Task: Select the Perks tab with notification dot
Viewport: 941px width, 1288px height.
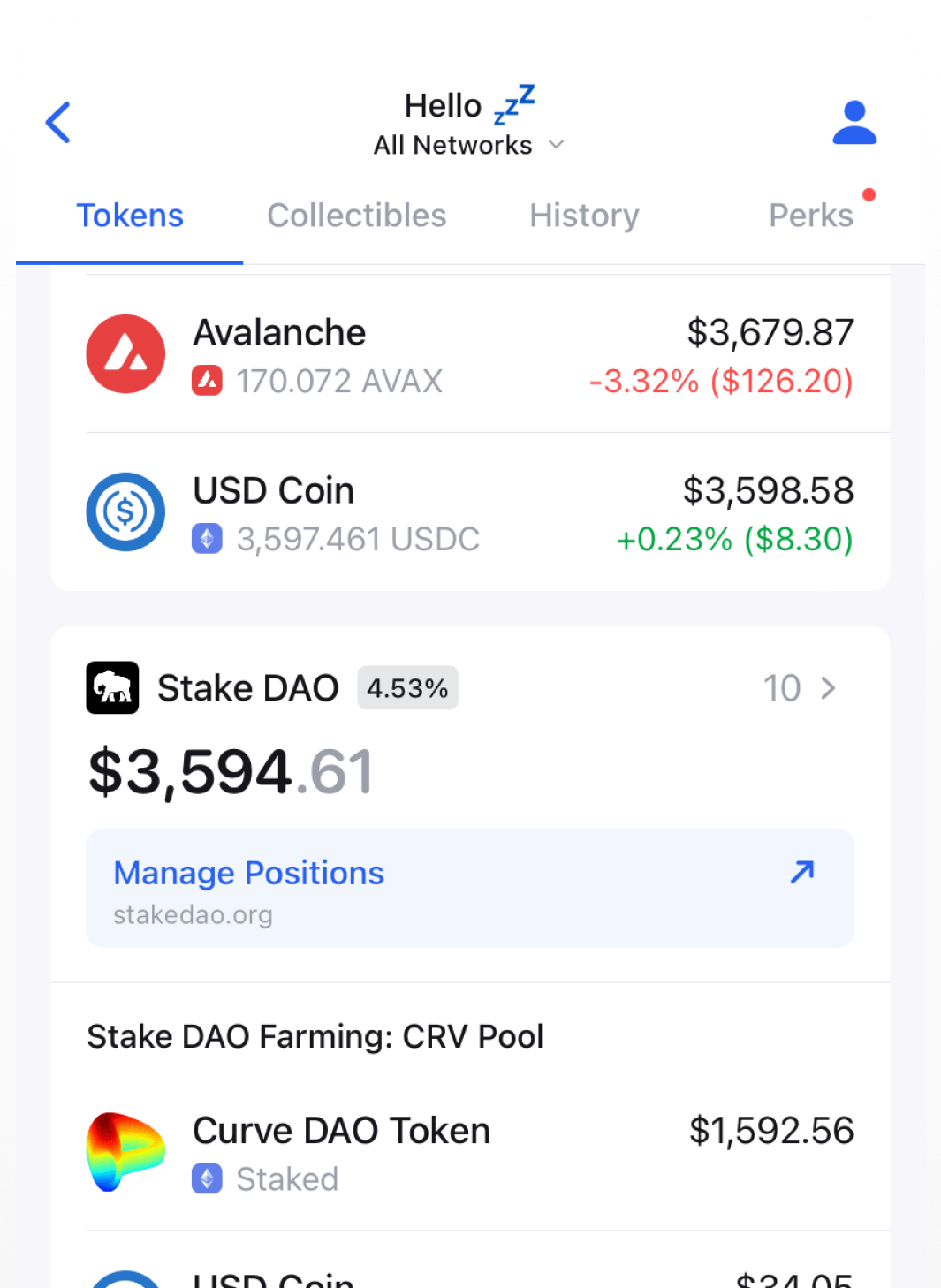Action: [x=810, y=216]
